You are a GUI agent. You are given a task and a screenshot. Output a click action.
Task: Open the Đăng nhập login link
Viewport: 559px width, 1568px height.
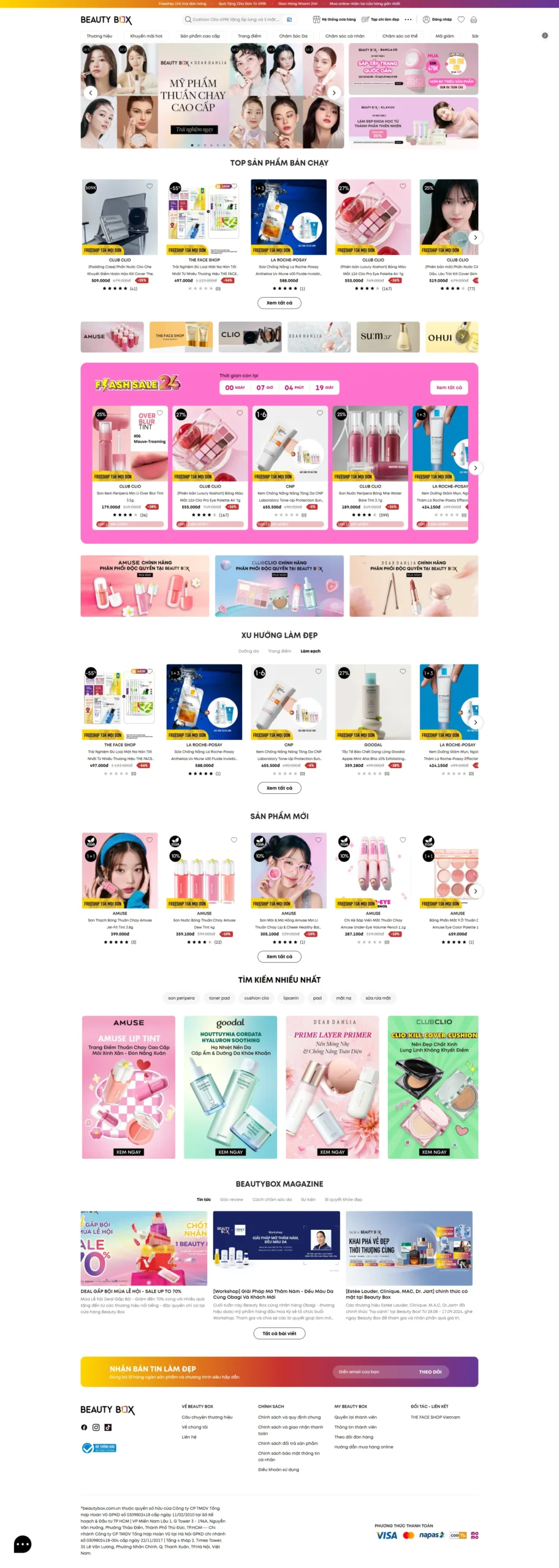pyautogui.click(x=437, y=20)
